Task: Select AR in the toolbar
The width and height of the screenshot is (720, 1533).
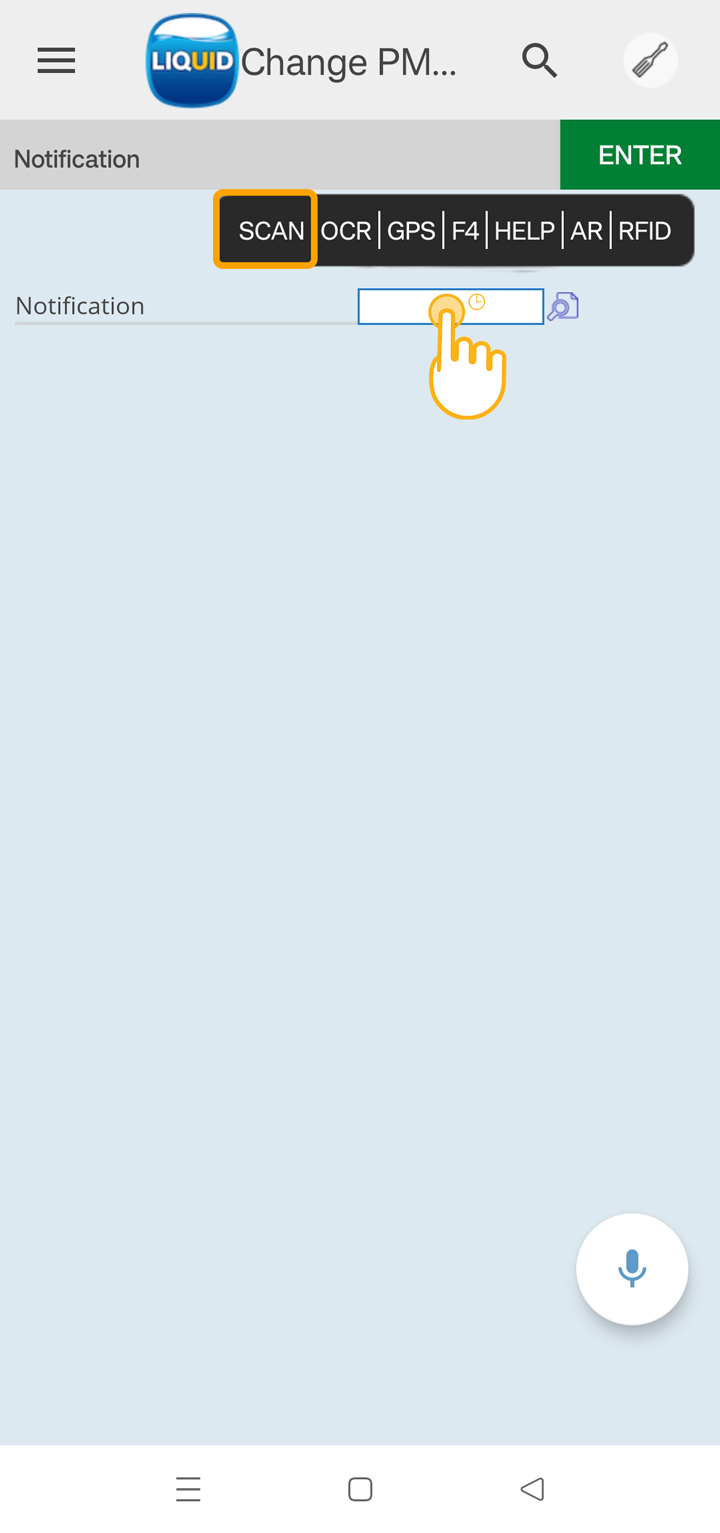Action: click(x=586, y=231)
